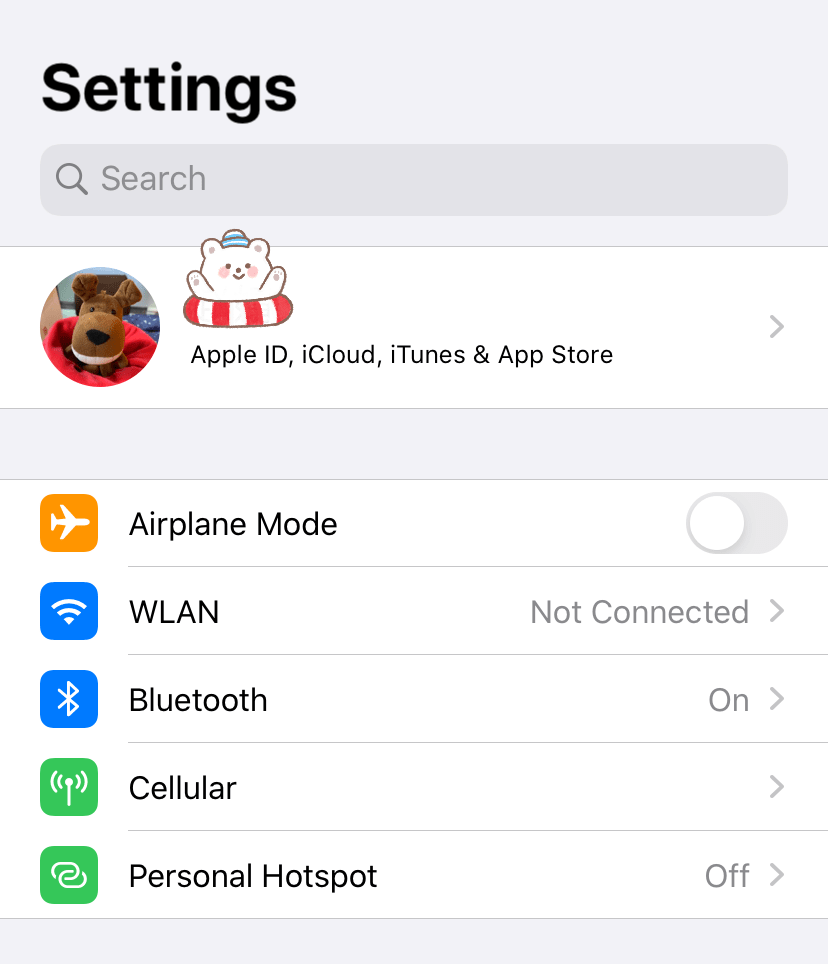Open Bluetooth settings

pyautogui.click(x=413, y=699)
